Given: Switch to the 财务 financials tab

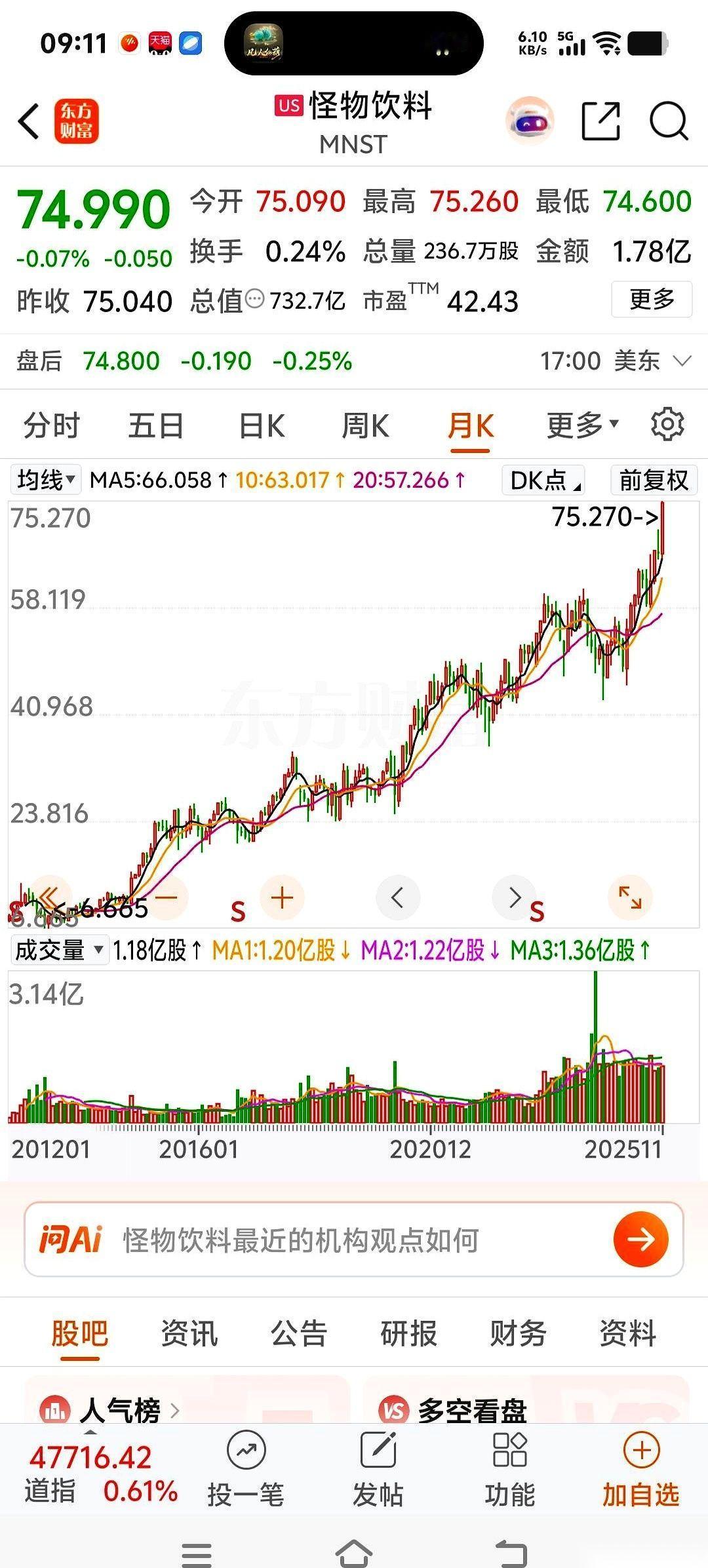Looking at the screenshot, I should pyautogui.click(x=517, y=1334).
